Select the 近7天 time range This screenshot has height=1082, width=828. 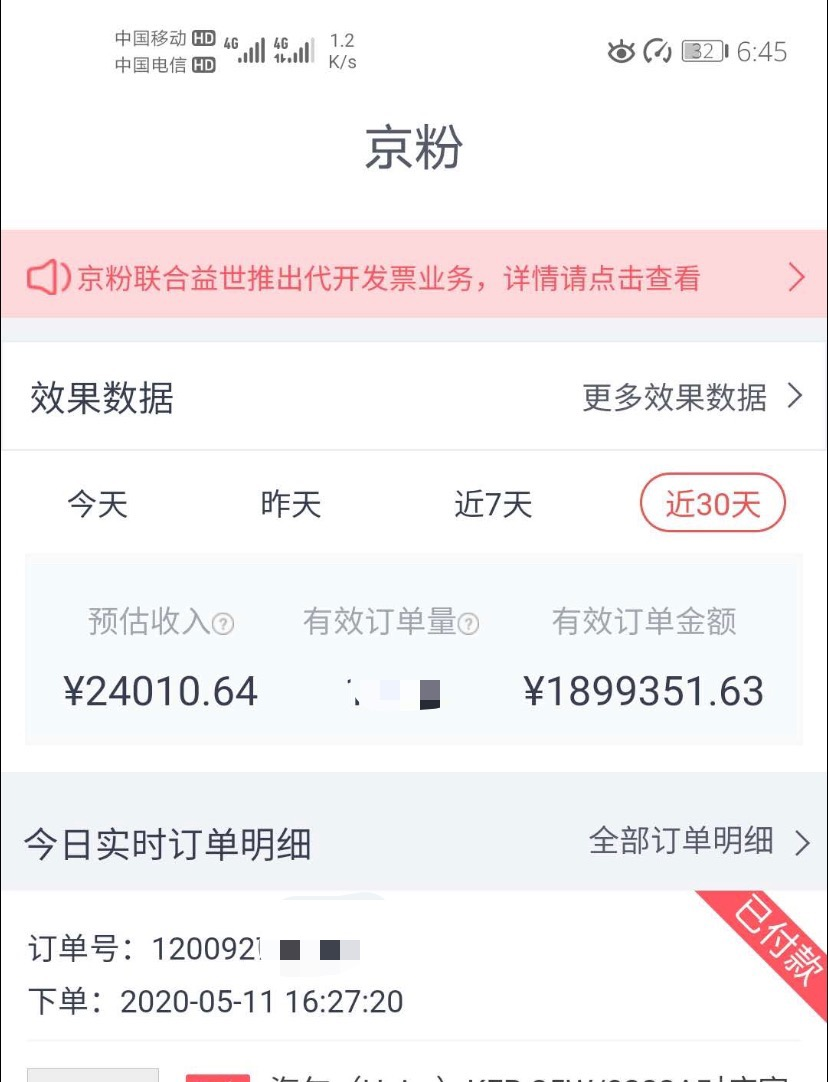point(493,504)
